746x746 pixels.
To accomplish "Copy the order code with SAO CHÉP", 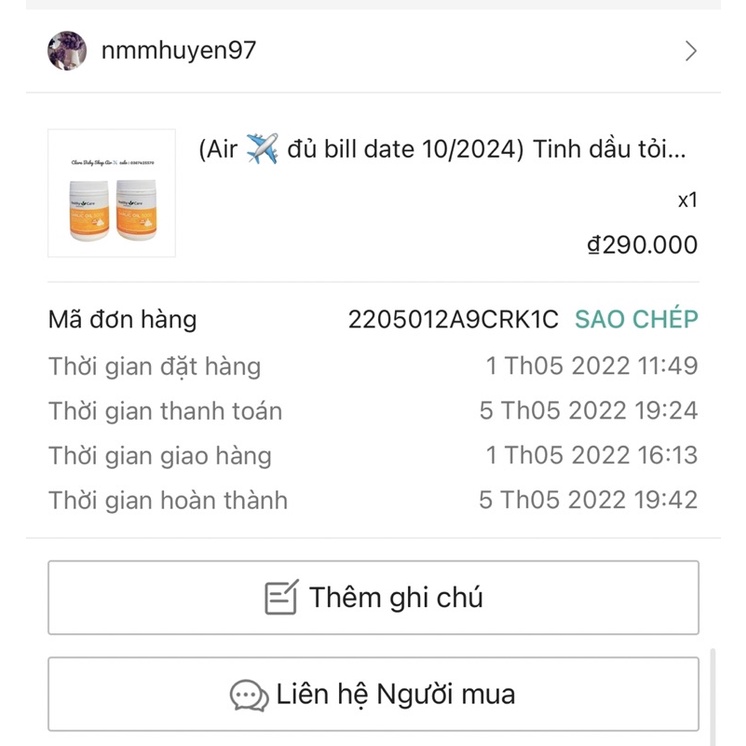I will pyautogui.click(x=636, y=320).
